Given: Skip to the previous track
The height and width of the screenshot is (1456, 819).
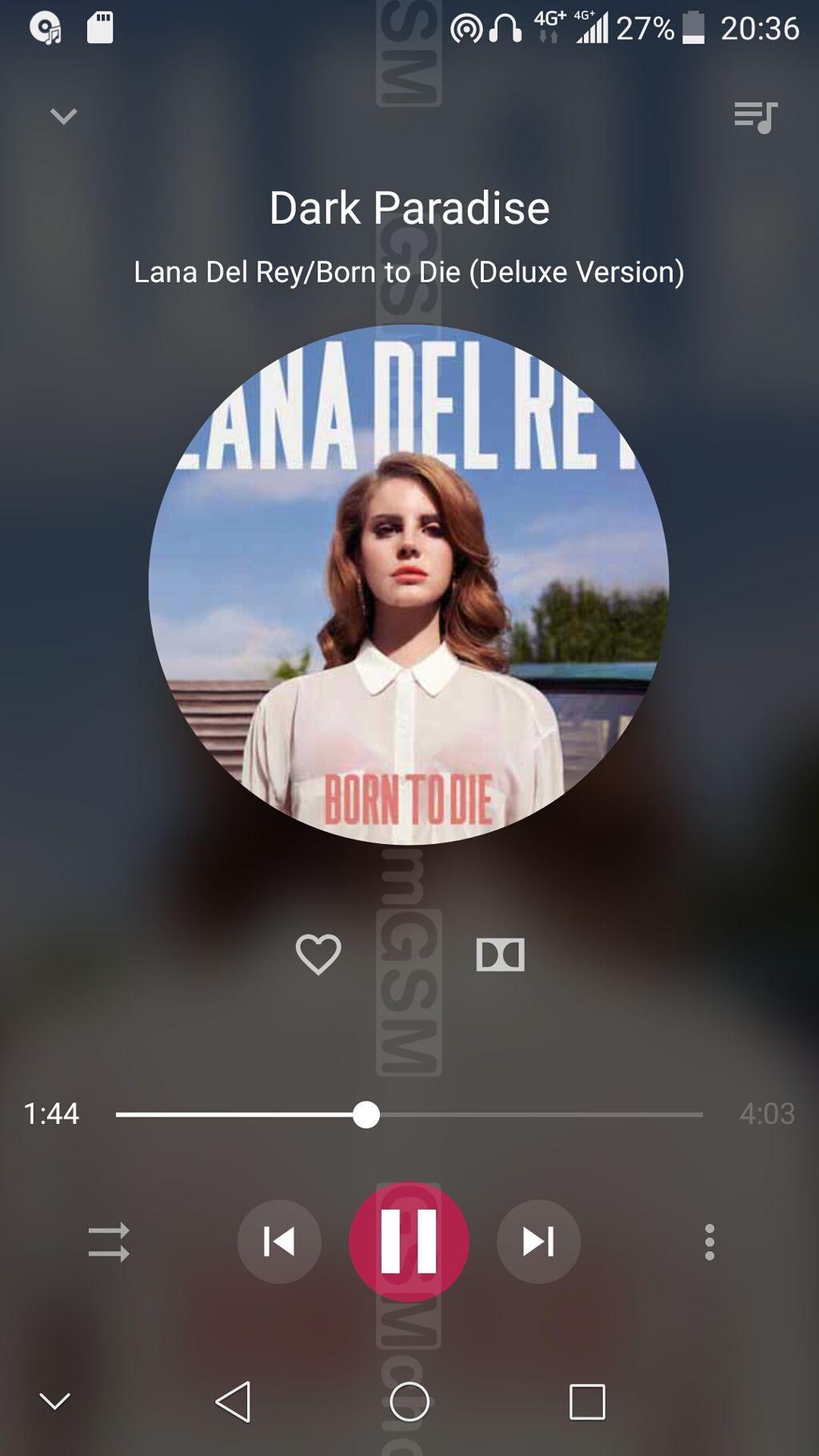Looking at the screenshot, I should (279, 1242).
